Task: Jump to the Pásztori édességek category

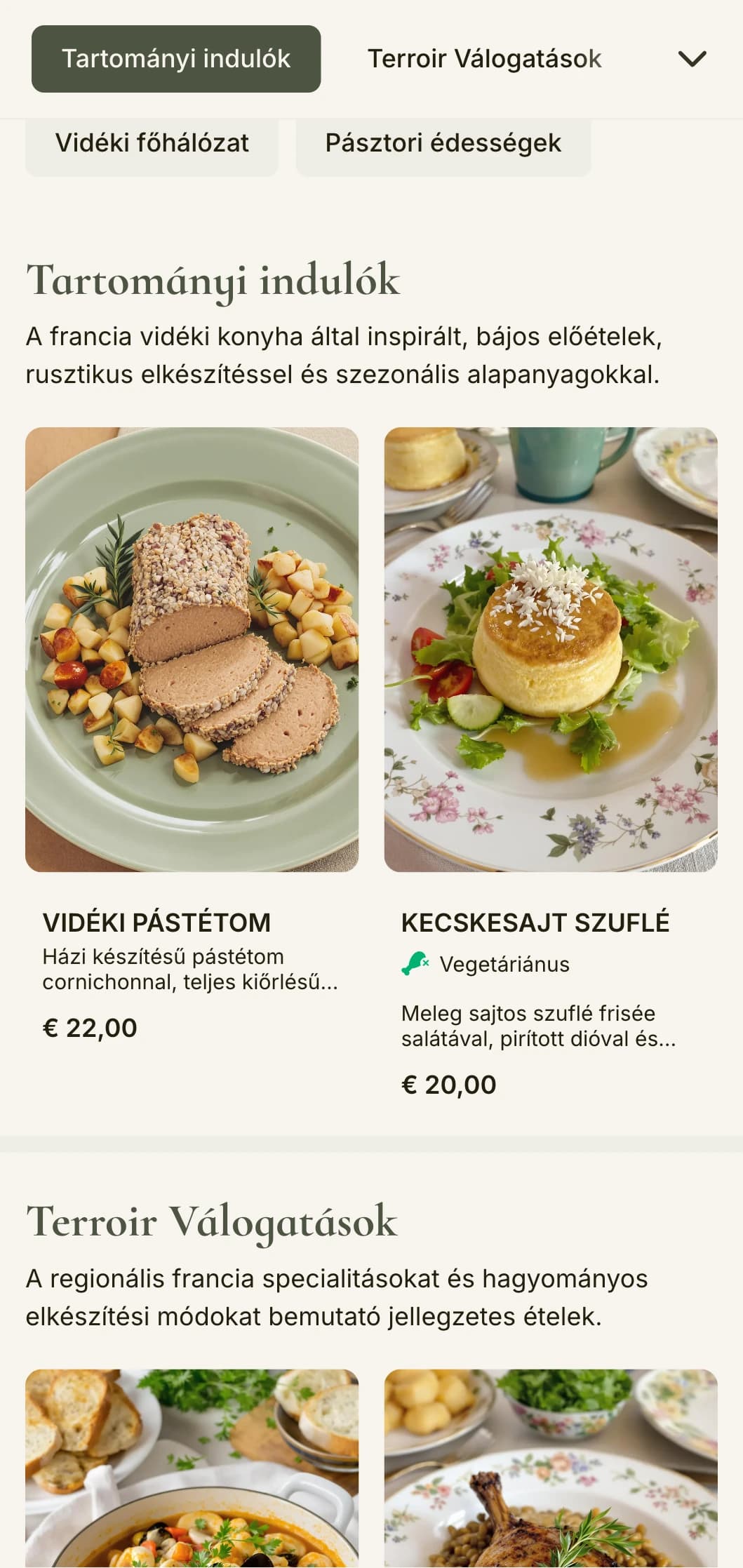Action: pos(443,144)
